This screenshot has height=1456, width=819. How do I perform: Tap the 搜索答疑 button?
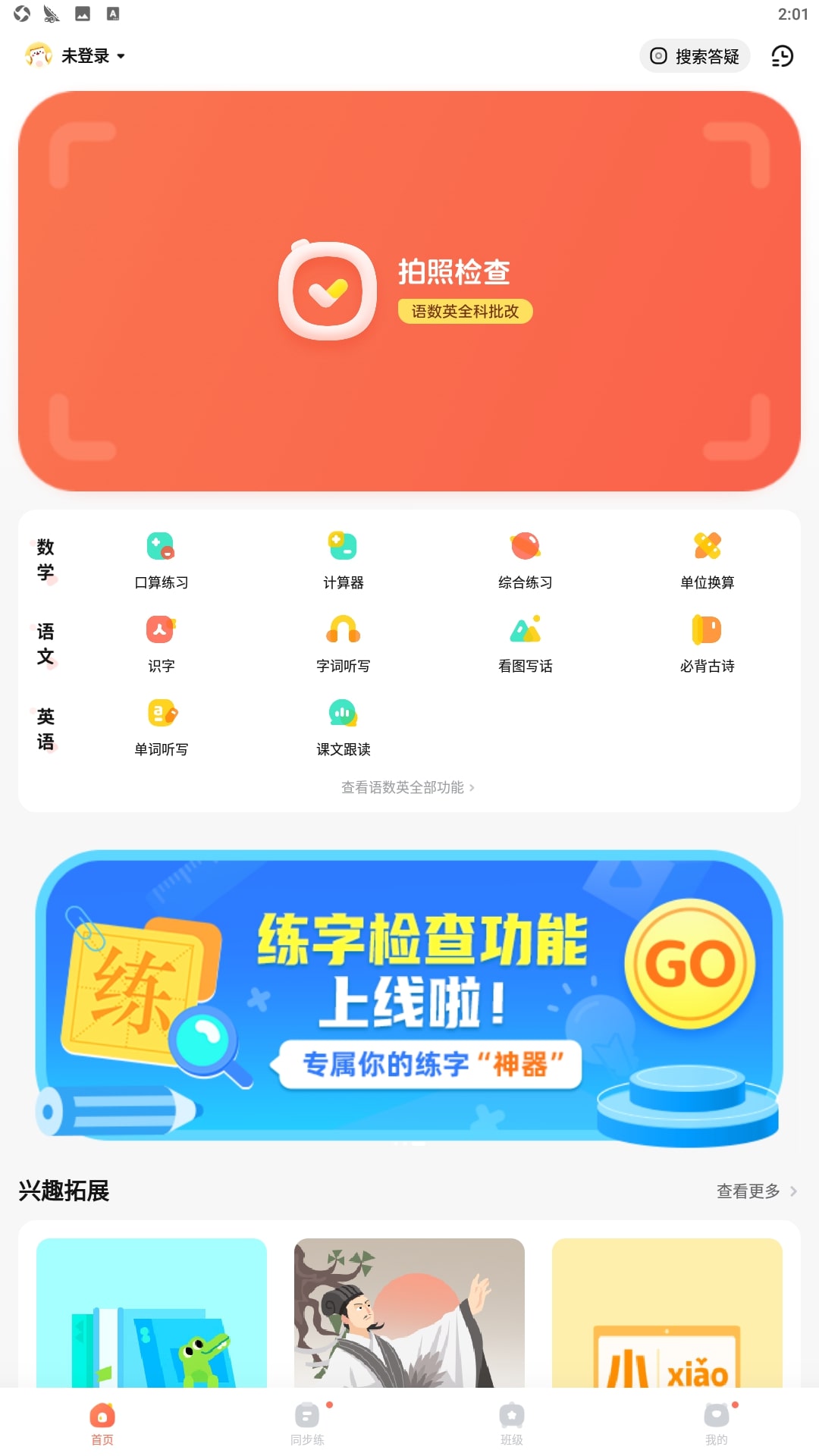coord(695,56)
